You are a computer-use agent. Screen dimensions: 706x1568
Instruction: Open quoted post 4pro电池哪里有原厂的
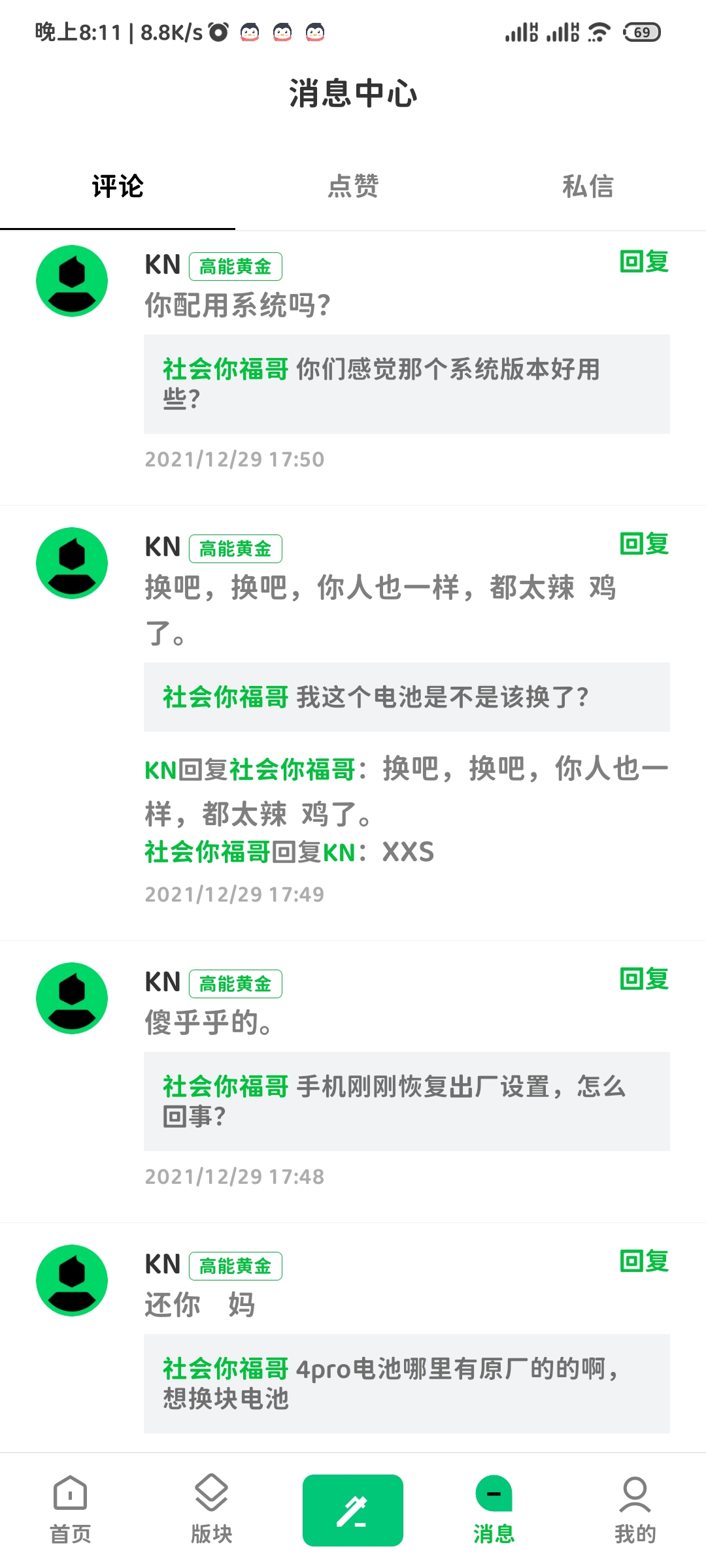click(x=407, y=1384)
